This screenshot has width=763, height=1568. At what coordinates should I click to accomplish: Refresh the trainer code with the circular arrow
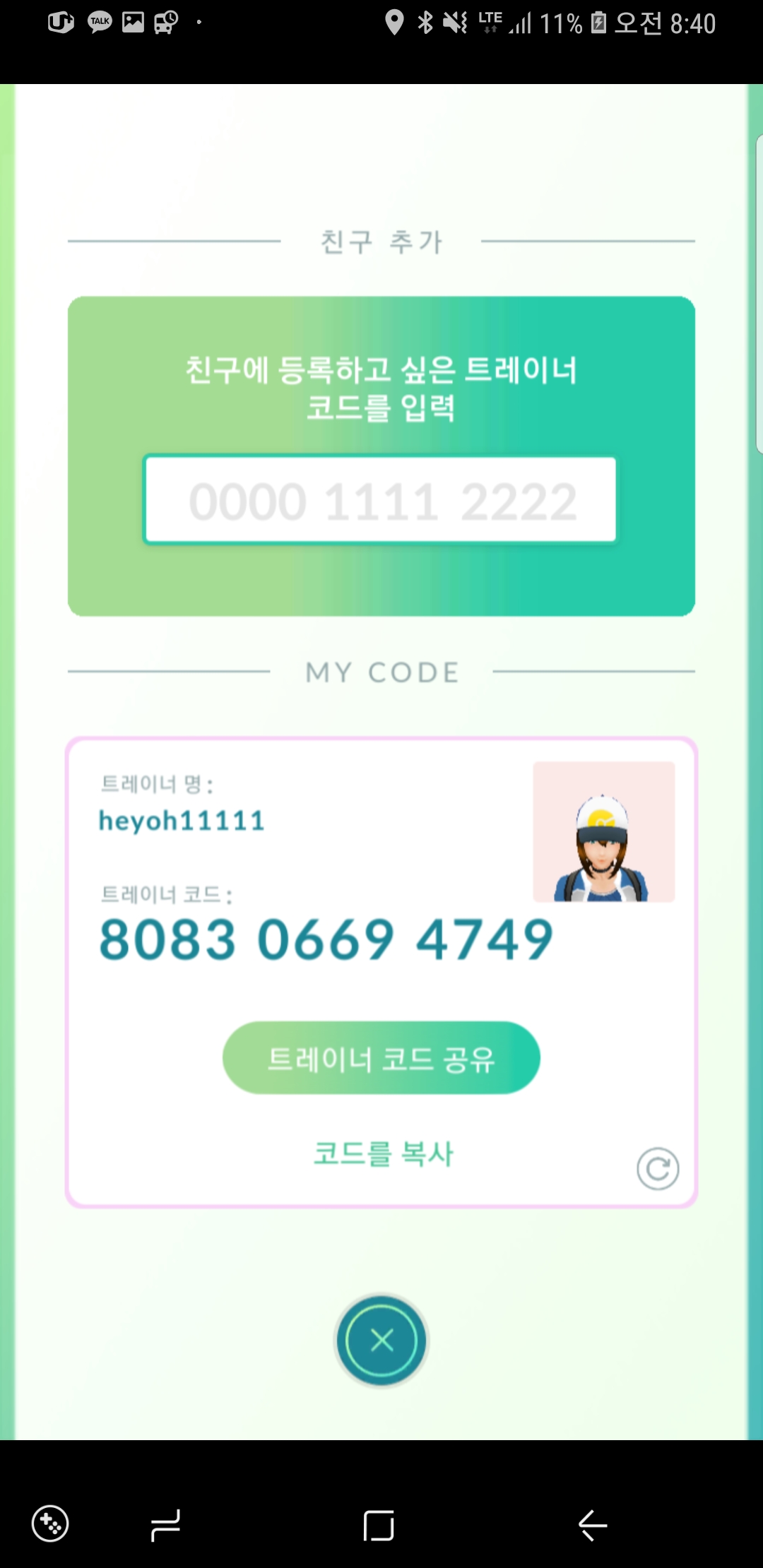pos(657,1169)
